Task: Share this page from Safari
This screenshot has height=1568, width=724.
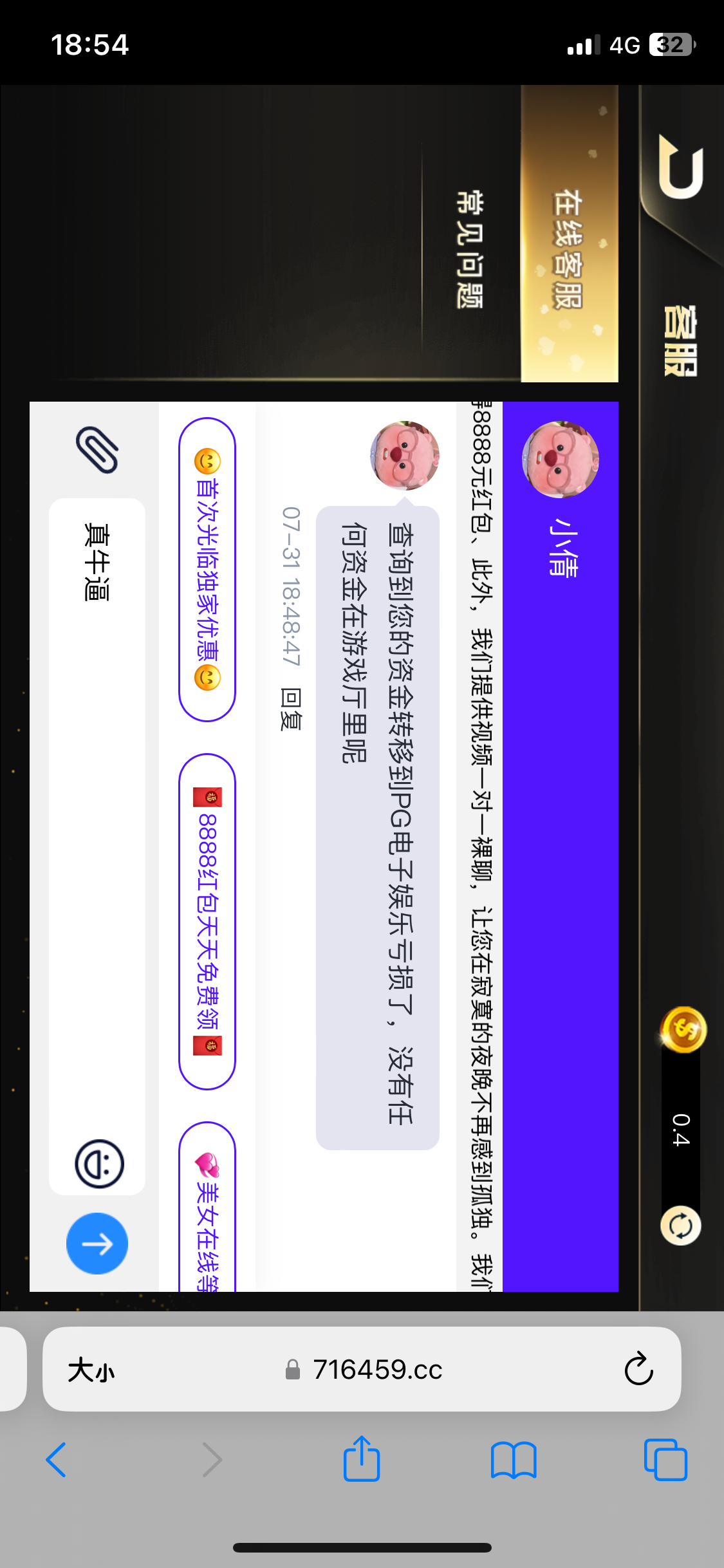Action: click(x=362, y=1459)
